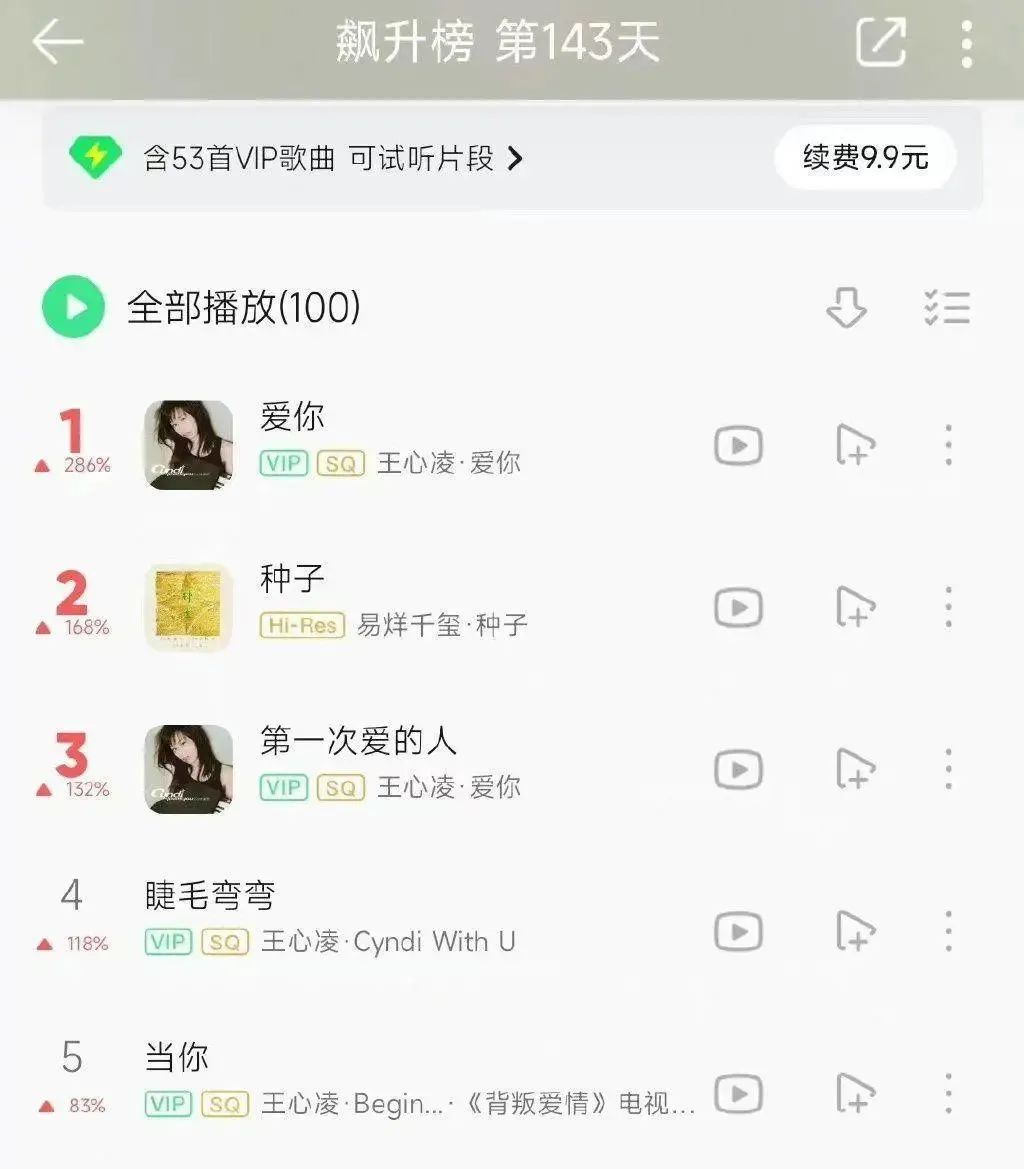Open more options for 种子
The width and height of the screenshot is (1024, 1169).
coord(948,607)
